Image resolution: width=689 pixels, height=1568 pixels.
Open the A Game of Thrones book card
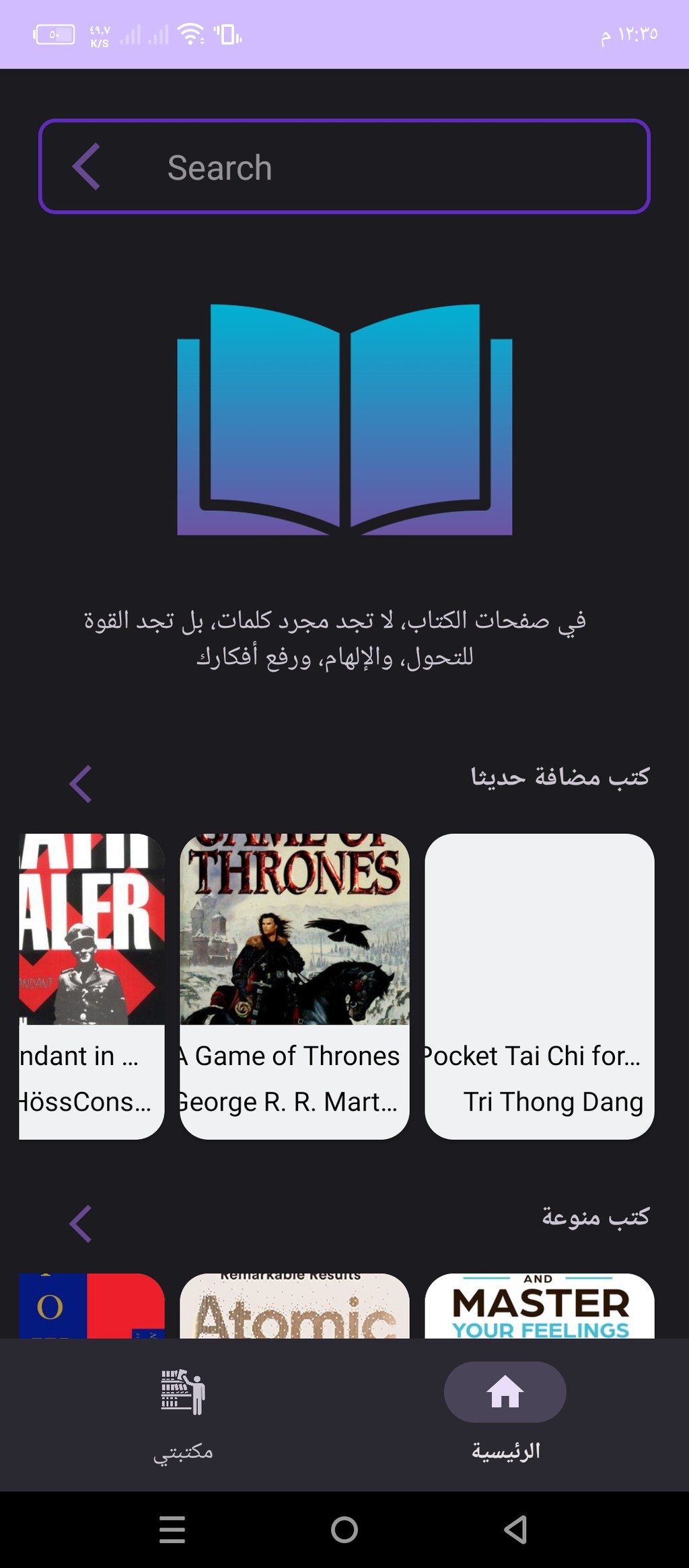tap(294, 986)
